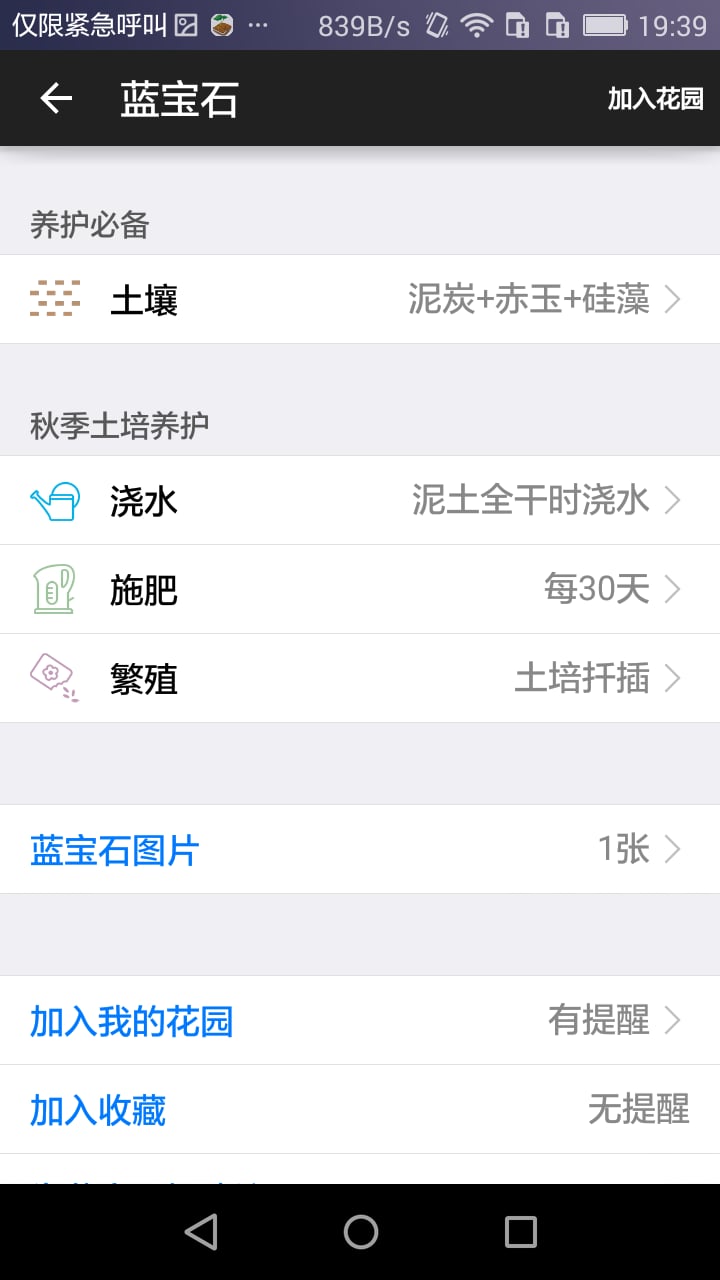
Task: Expand the 繁殖 row chevron
Action: 673,678
